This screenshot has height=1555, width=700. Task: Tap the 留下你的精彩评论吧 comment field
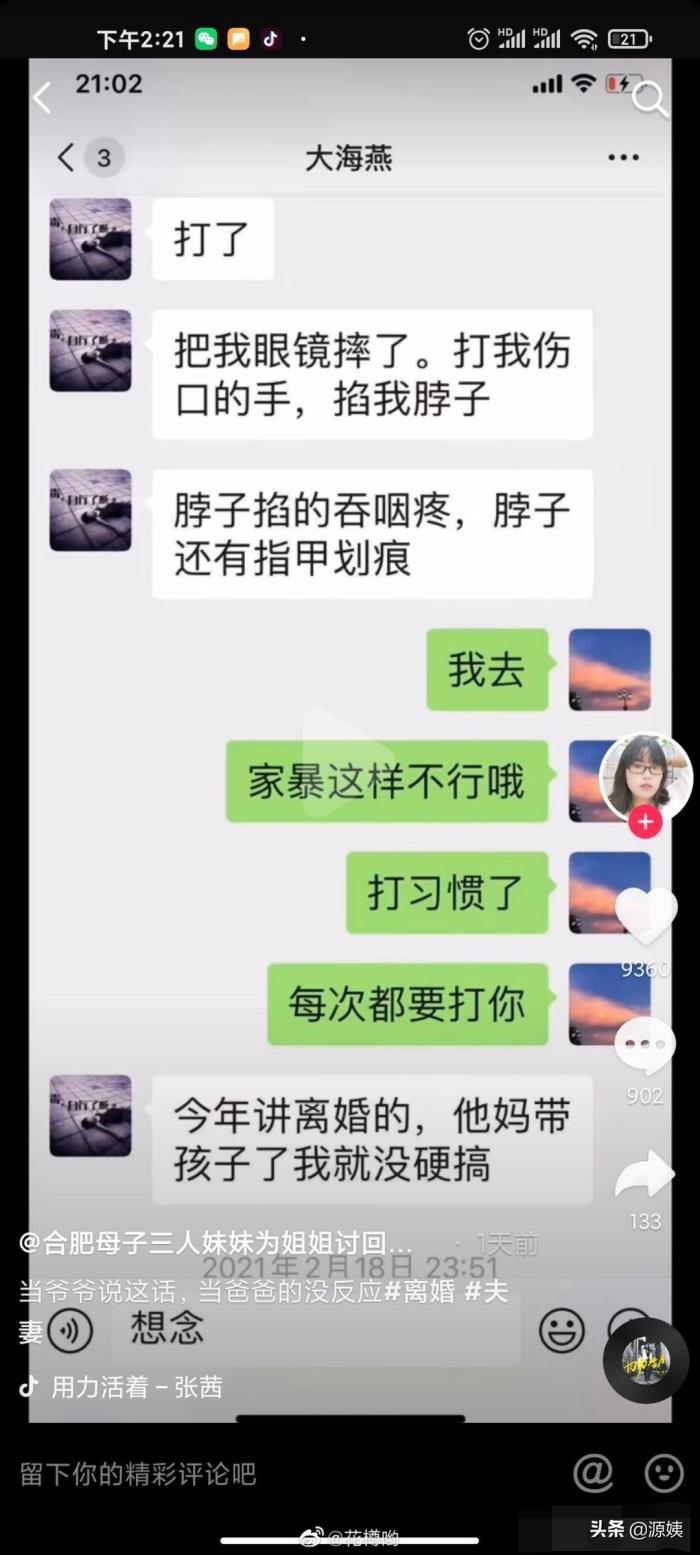pyautogui.click(x=250, y=1473)
